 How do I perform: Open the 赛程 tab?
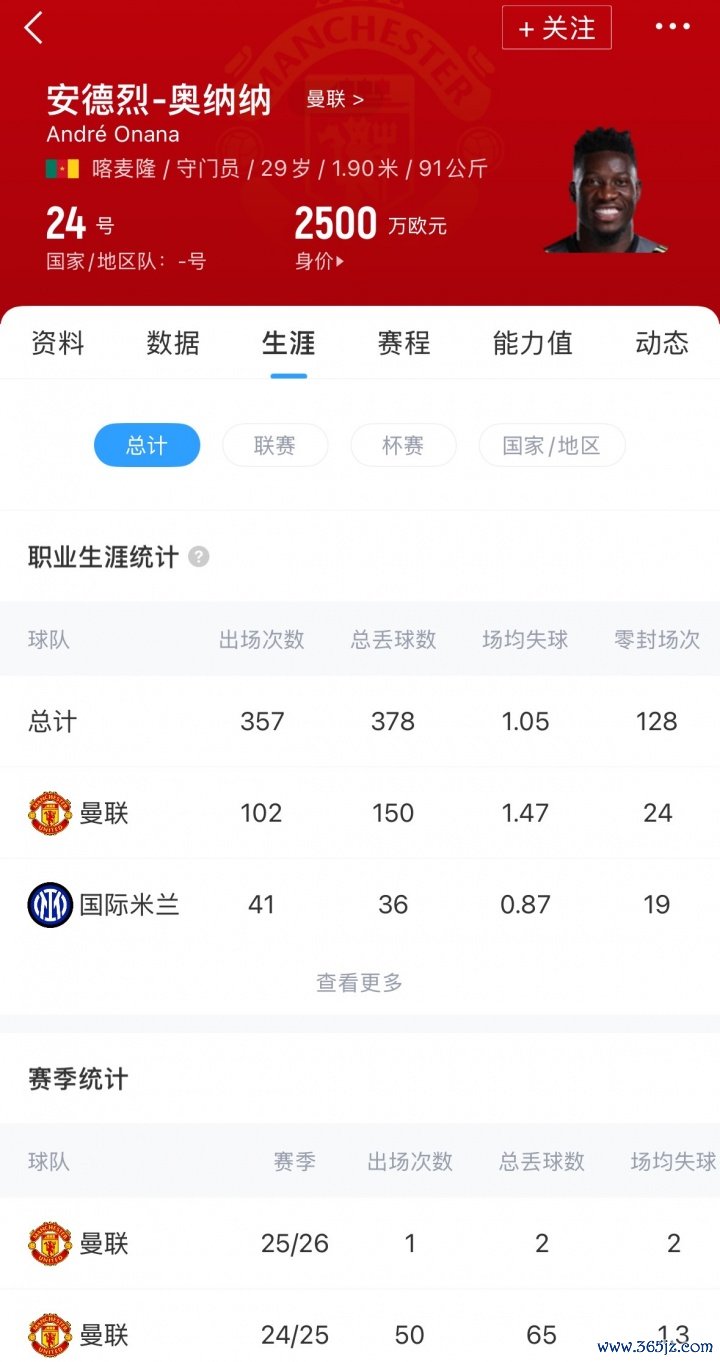pos(404,343)
